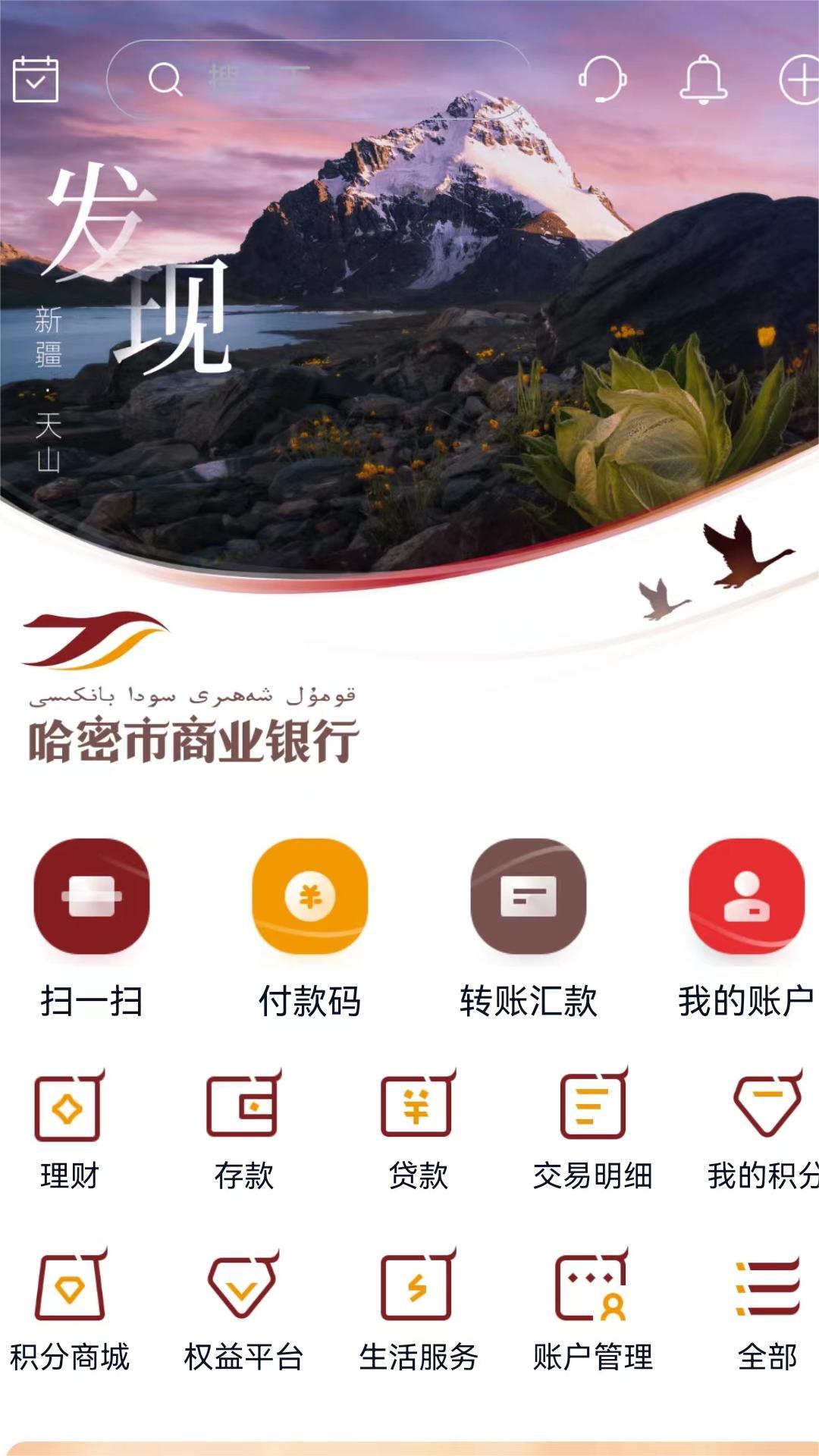Open the calendar check-in icon
Screen dimensions: 819x1456
[36, 79]
